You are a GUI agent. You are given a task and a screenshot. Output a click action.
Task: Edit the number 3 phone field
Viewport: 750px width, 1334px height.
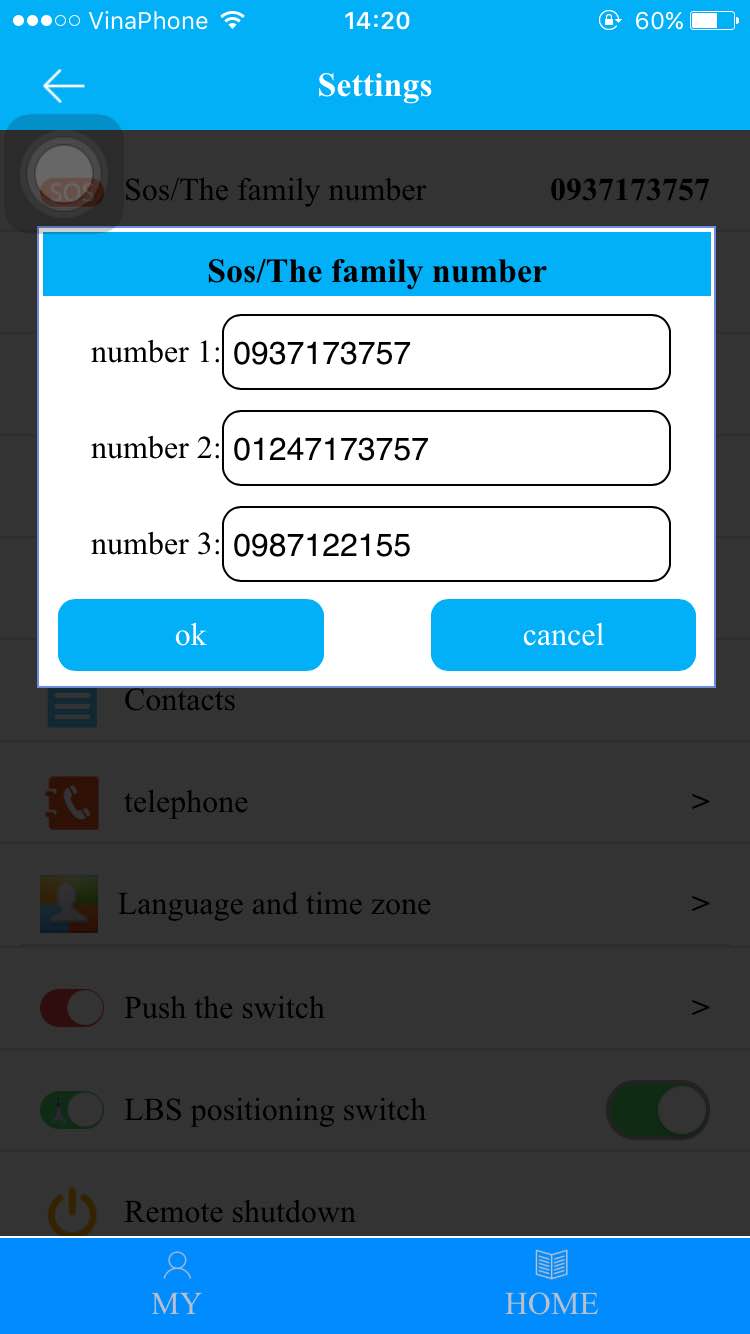coord(445,544)
